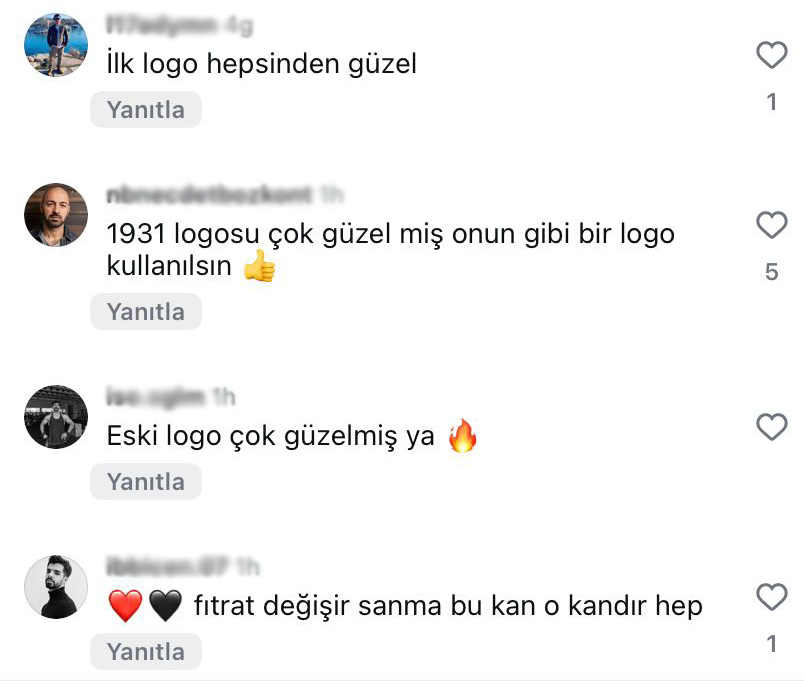Open avatar of the 1931 logosu commenter
The image size is (804, 684).
click(x=56, y=215)
